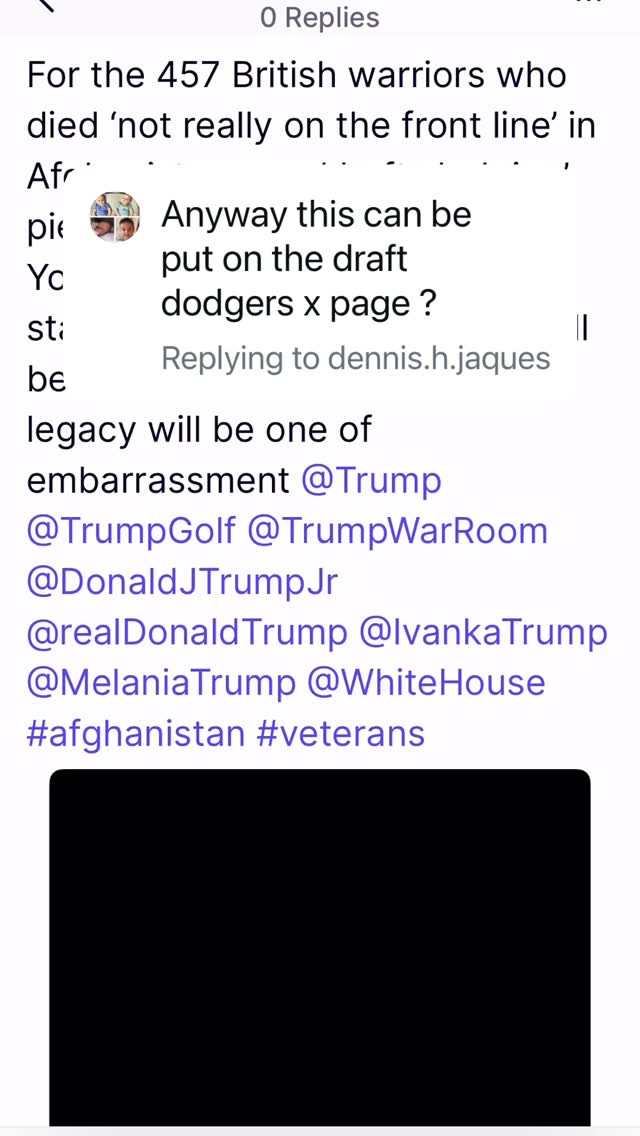Image resolution: width=640 pixels, height=1136 pixels.
Task: Go to the @WhiteHouse profile link
Action: (x=426, y=683)
